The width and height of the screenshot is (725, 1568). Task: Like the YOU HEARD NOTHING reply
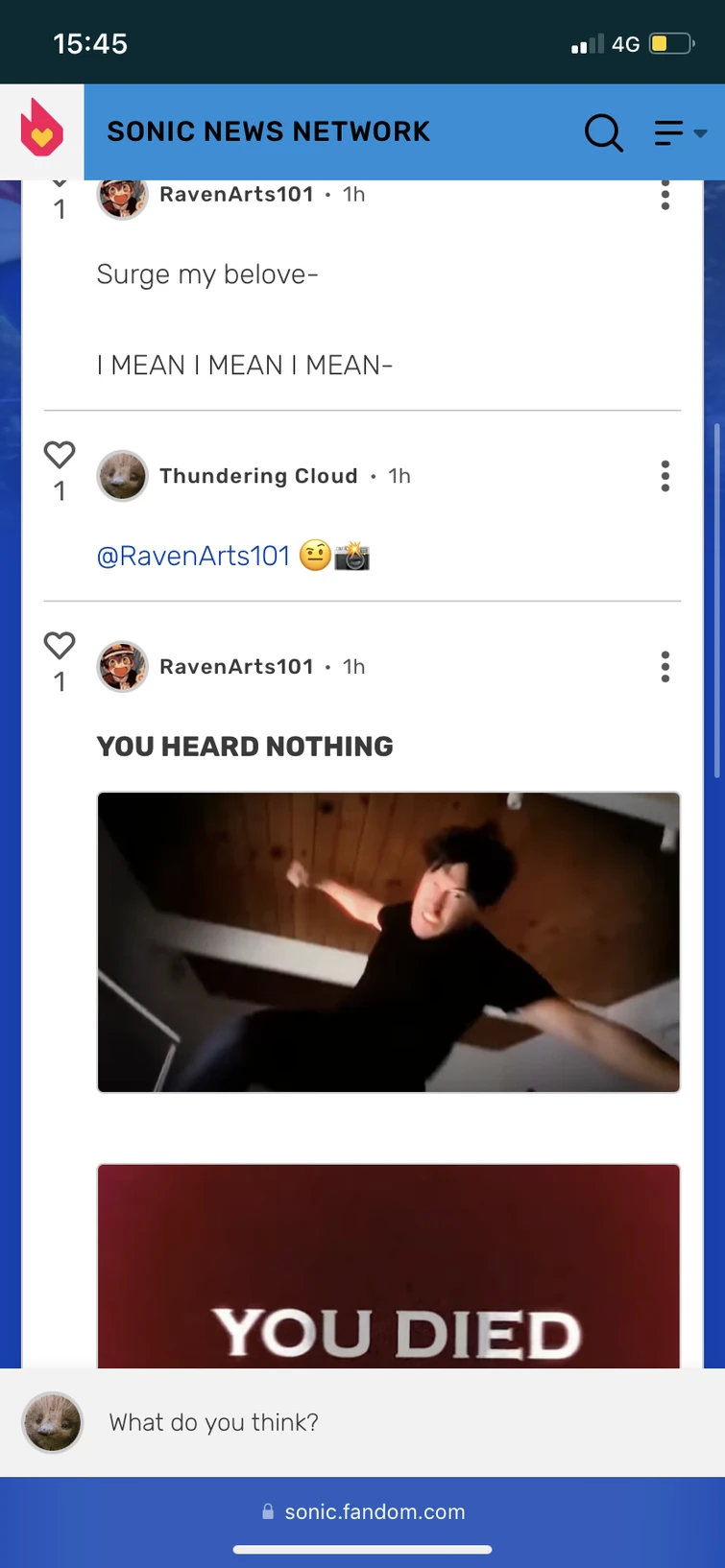60,646
